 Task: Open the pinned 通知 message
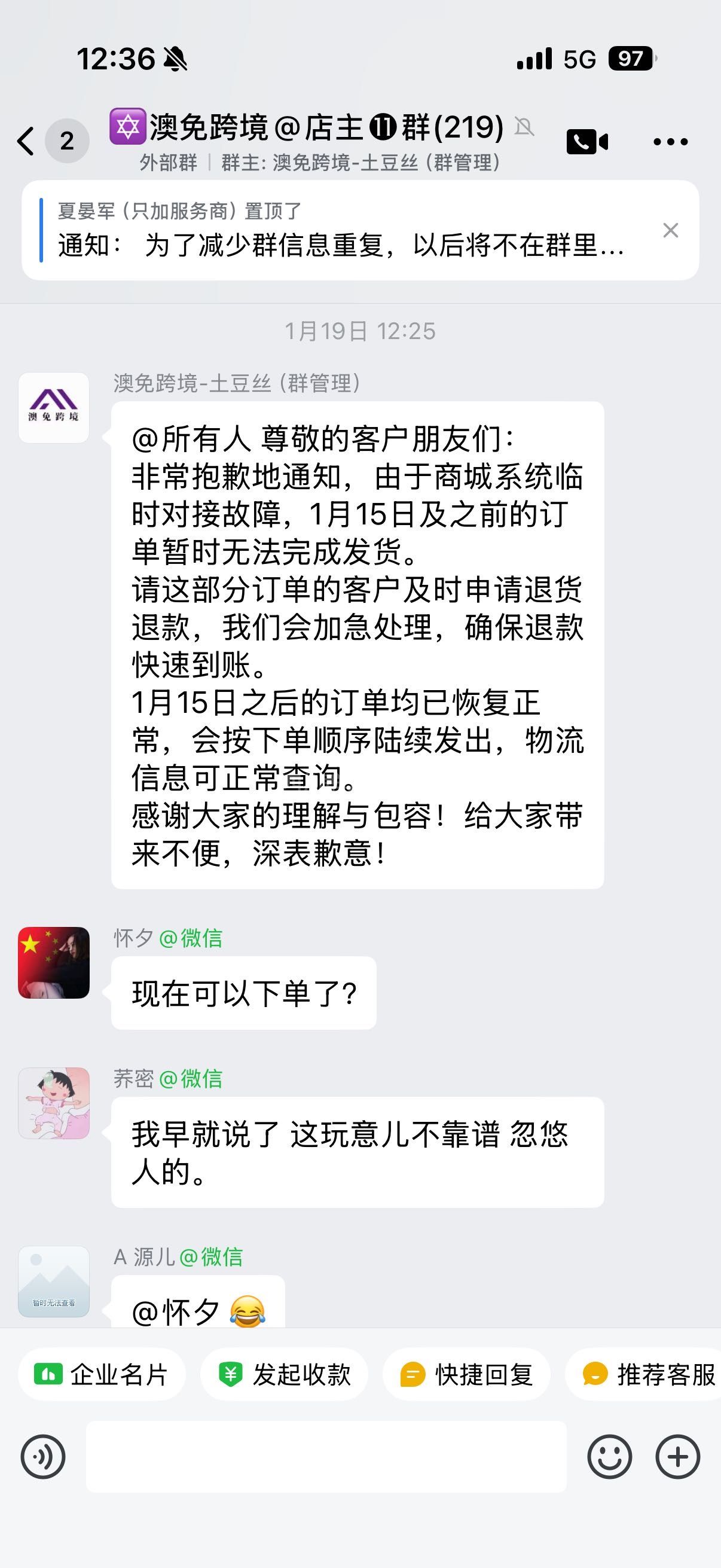point(341,231)
